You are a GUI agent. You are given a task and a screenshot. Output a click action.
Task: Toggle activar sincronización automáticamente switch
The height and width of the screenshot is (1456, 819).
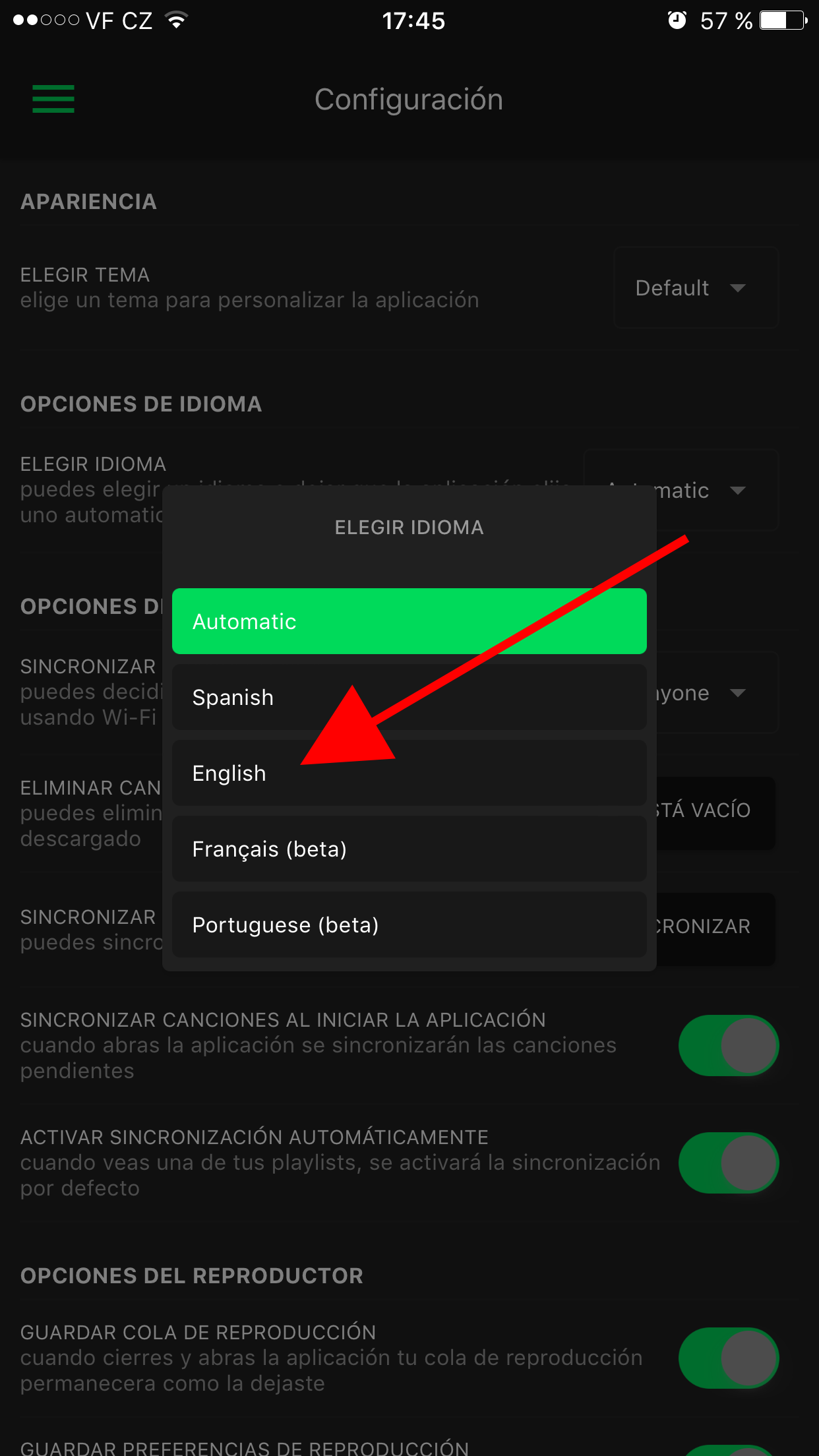[728, 1163]
